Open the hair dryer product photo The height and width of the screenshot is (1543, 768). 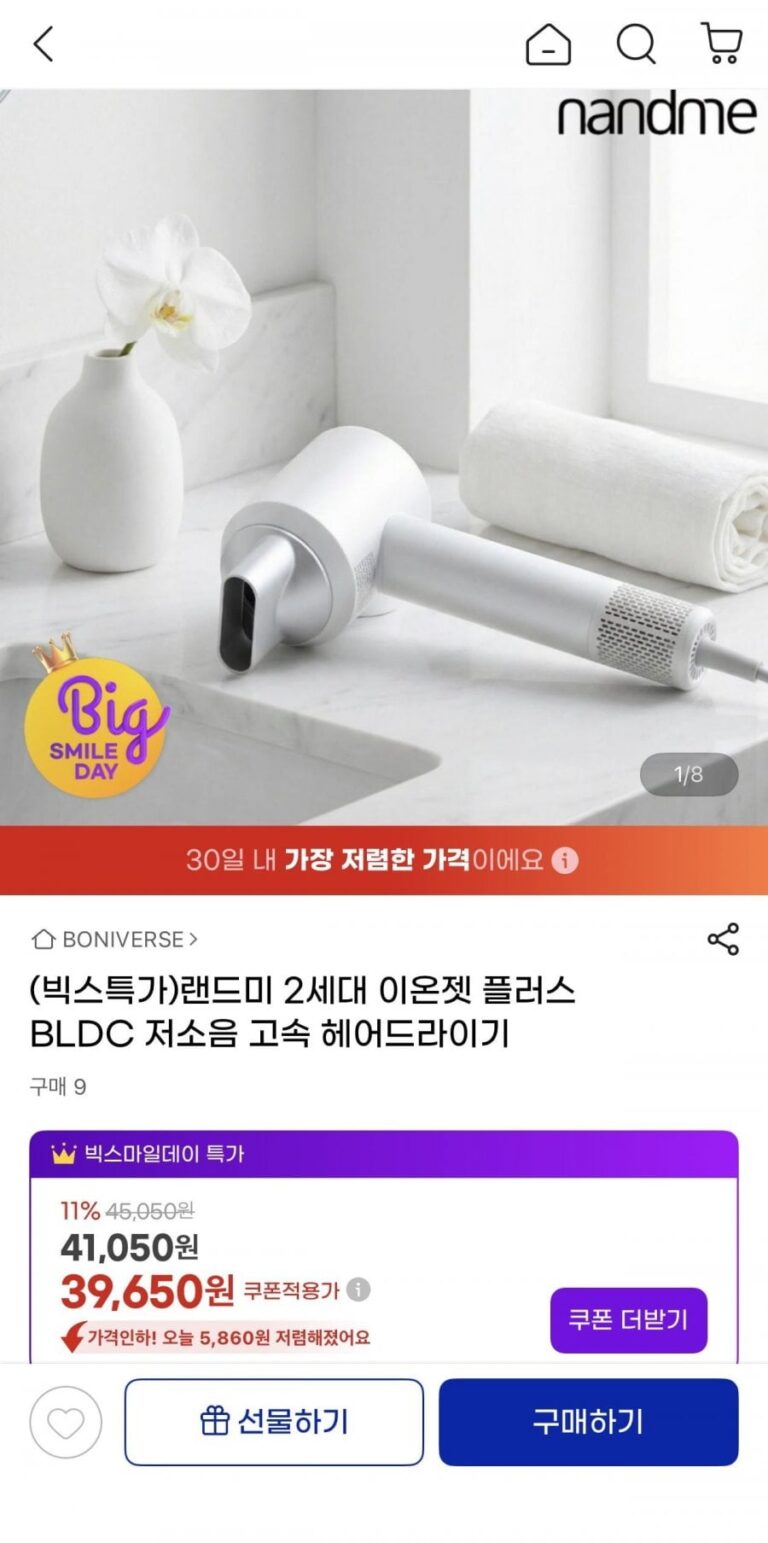pyautogui.click(x=384, y=457)
